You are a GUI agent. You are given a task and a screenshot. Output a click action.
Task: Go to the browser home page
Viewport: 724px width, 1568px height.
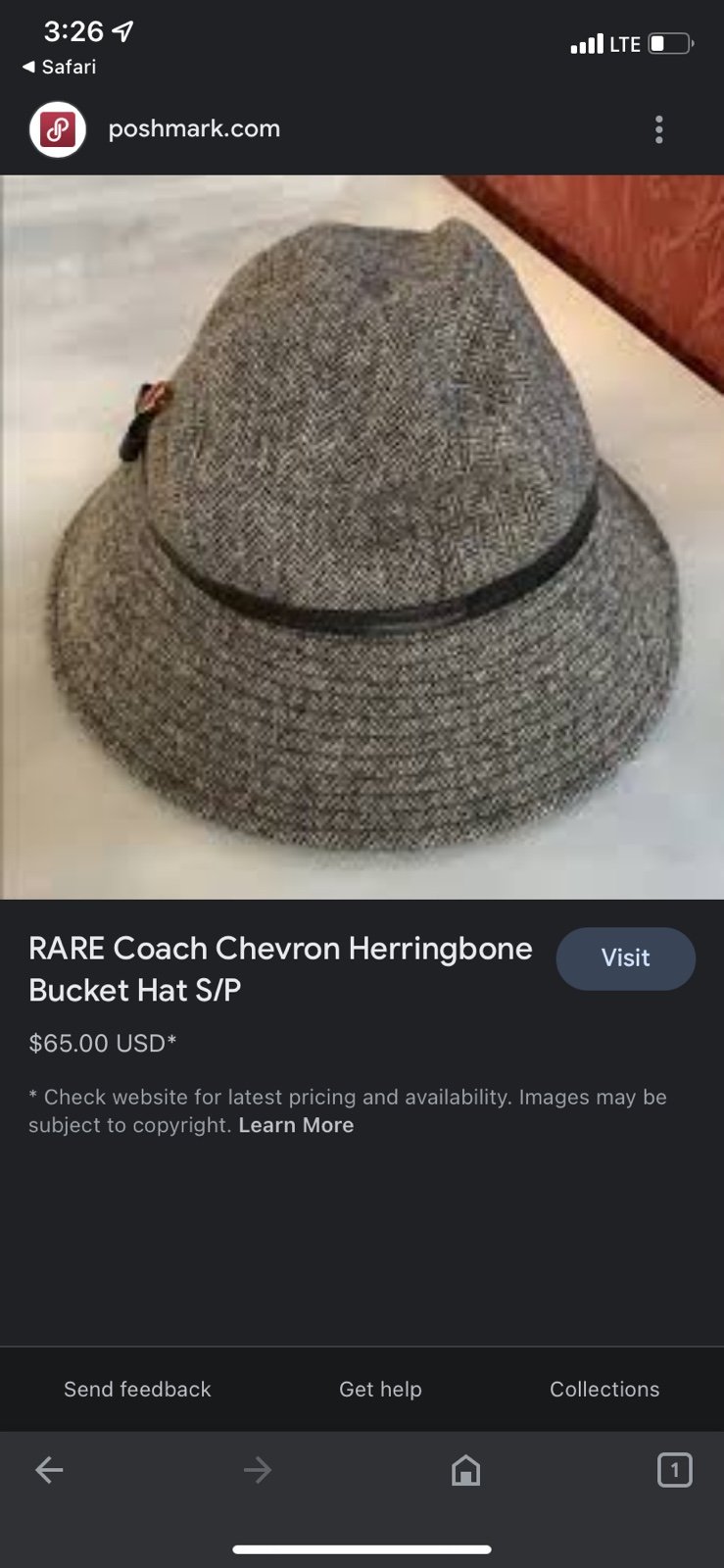(x=465, y=1470)
